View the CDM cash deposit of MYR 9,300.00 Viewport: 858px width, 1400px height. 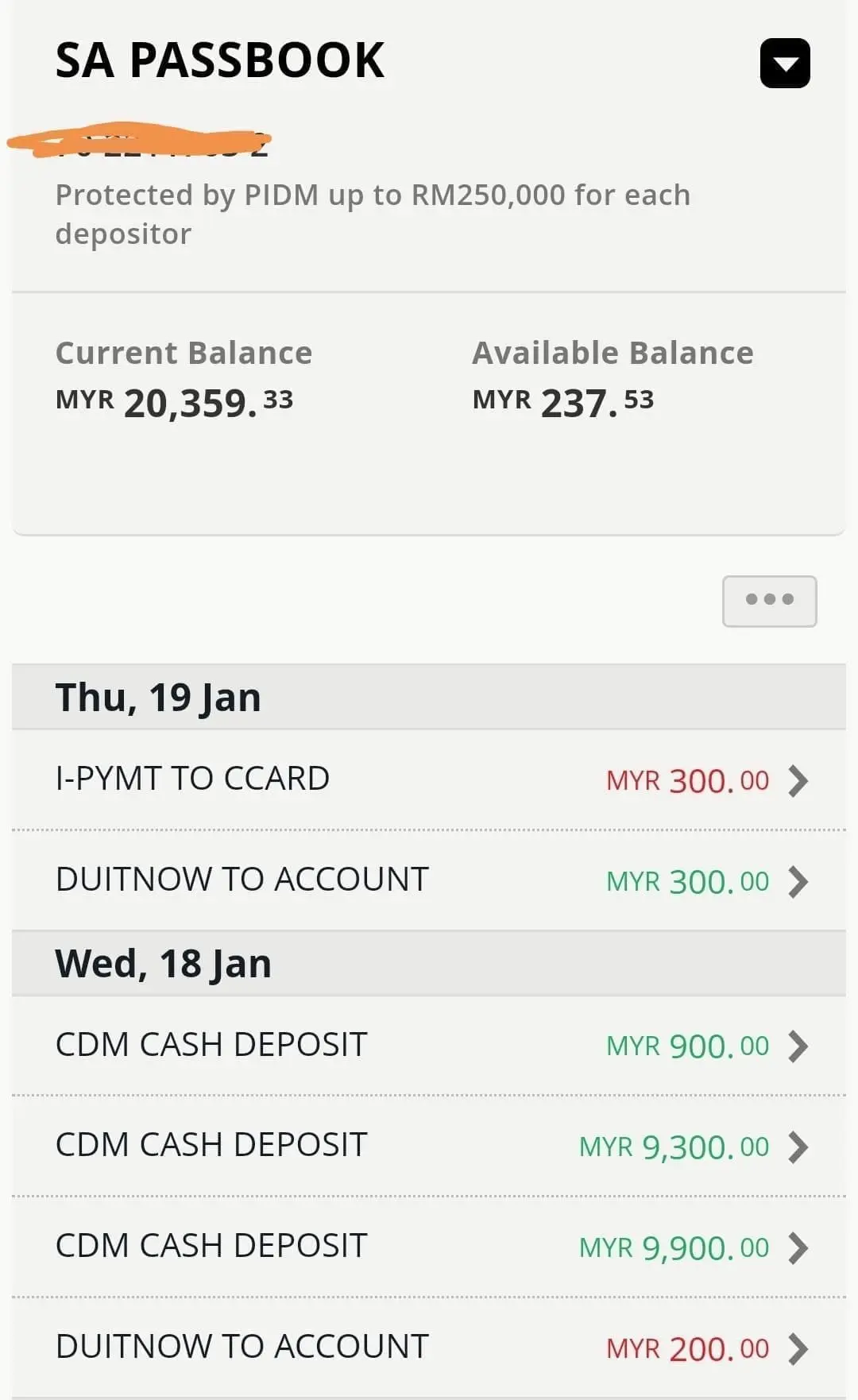point(429,1146)
